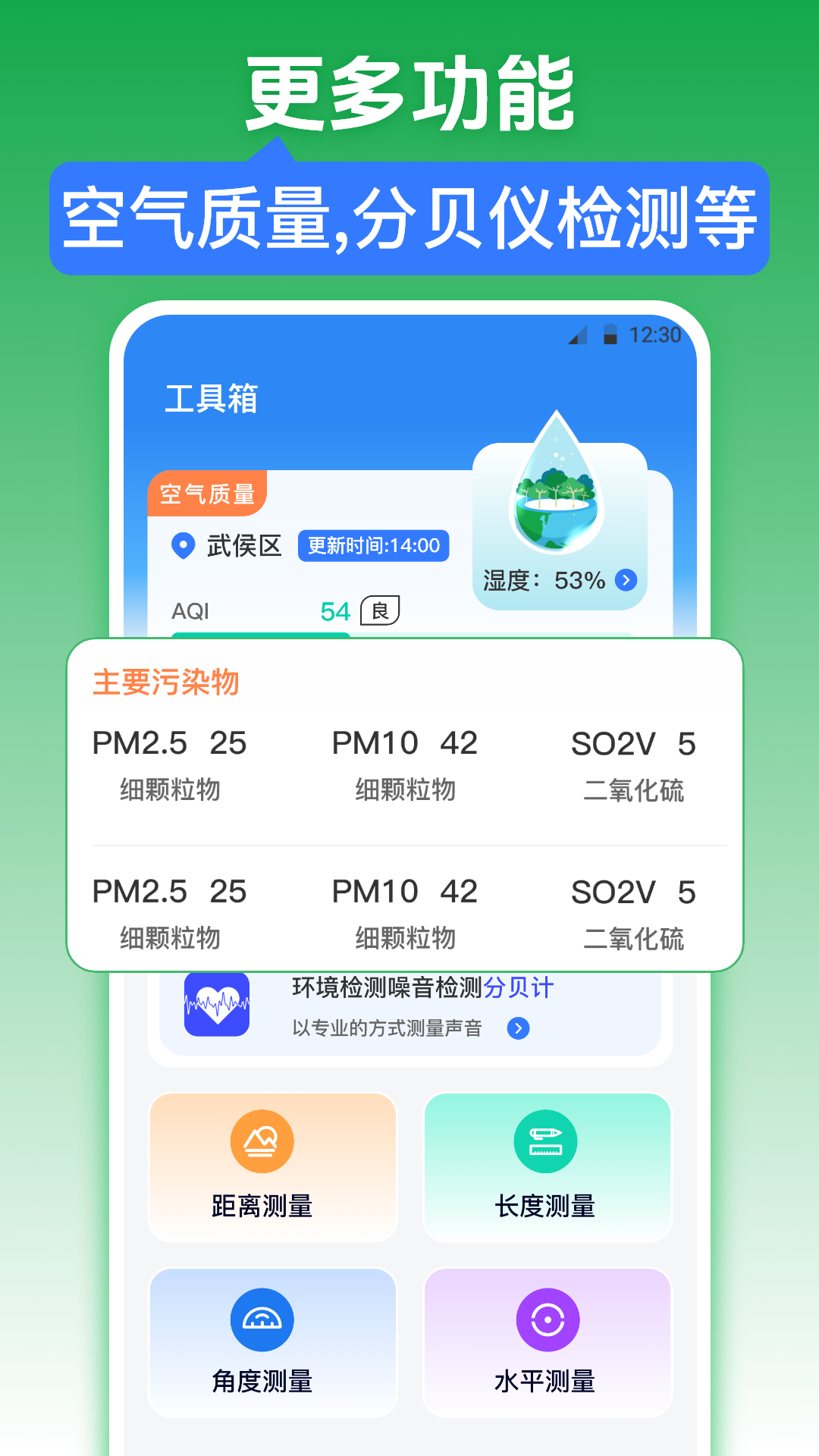The height and width of the screenshot is (1456, 819).
Task: Click the decibel meter heart-wave icon
Action: point(216,1003)
